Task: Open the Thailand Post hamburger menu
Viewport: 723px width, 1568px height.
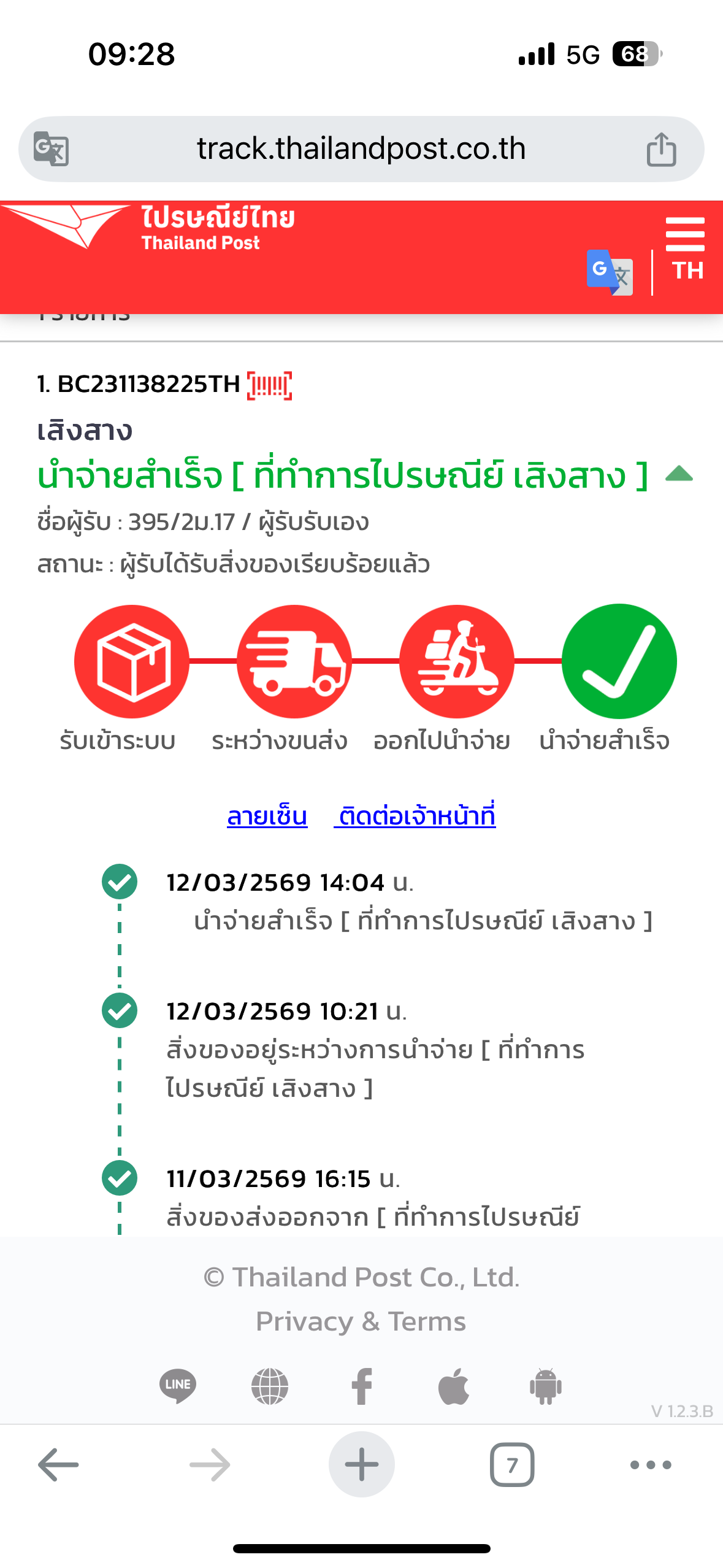Action: 684,234
